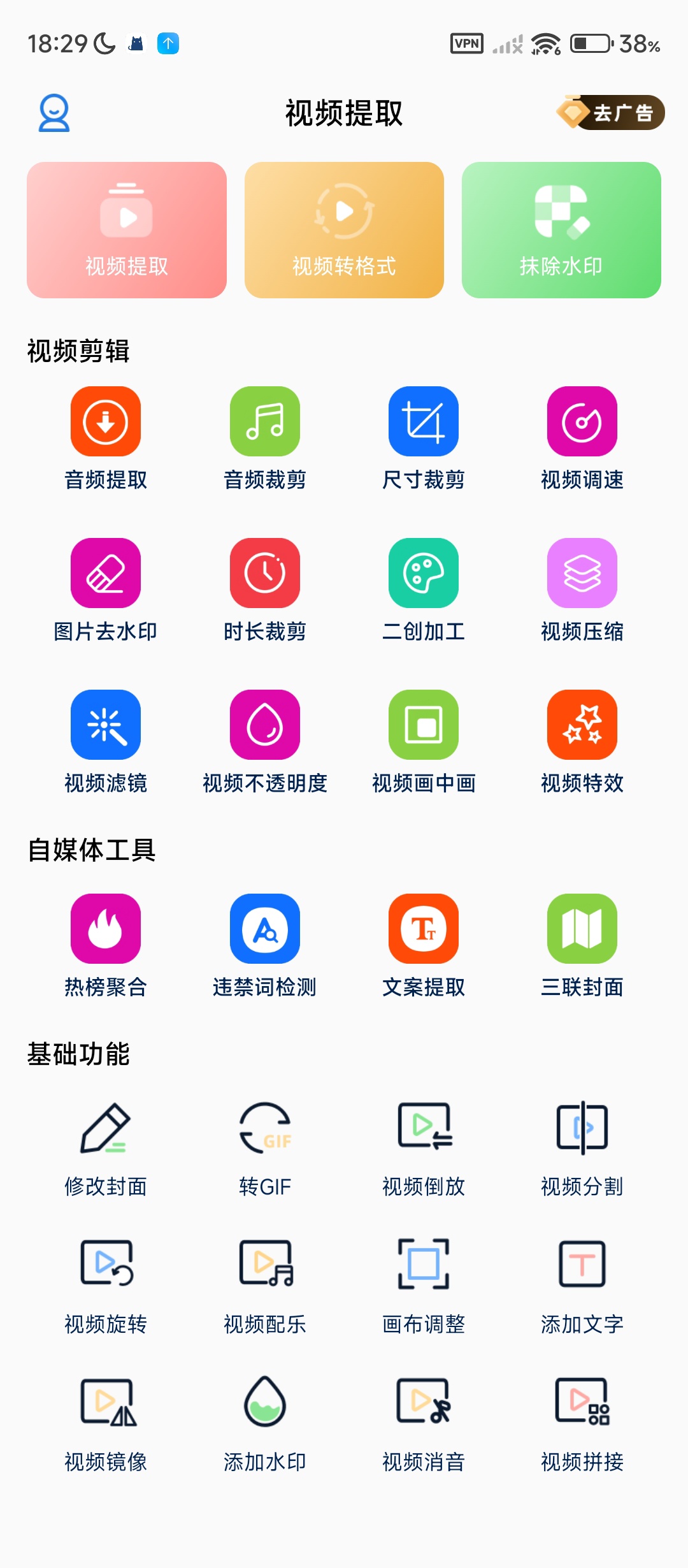Open the 视频提取 card
This screenshot has width=688, height=1568.
[127, 230]
